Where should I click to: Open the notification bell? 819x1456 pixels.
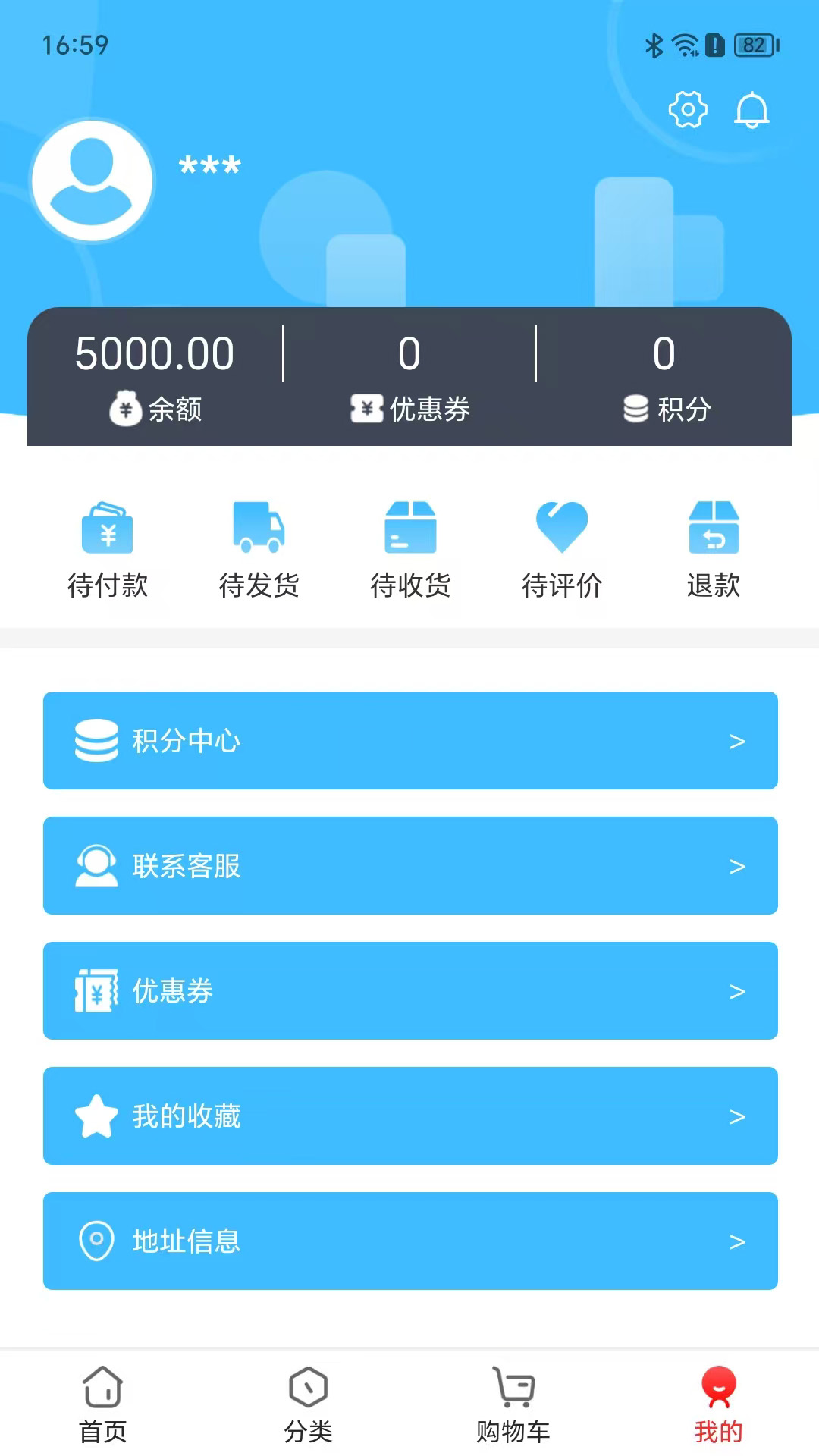pos(753,109)
